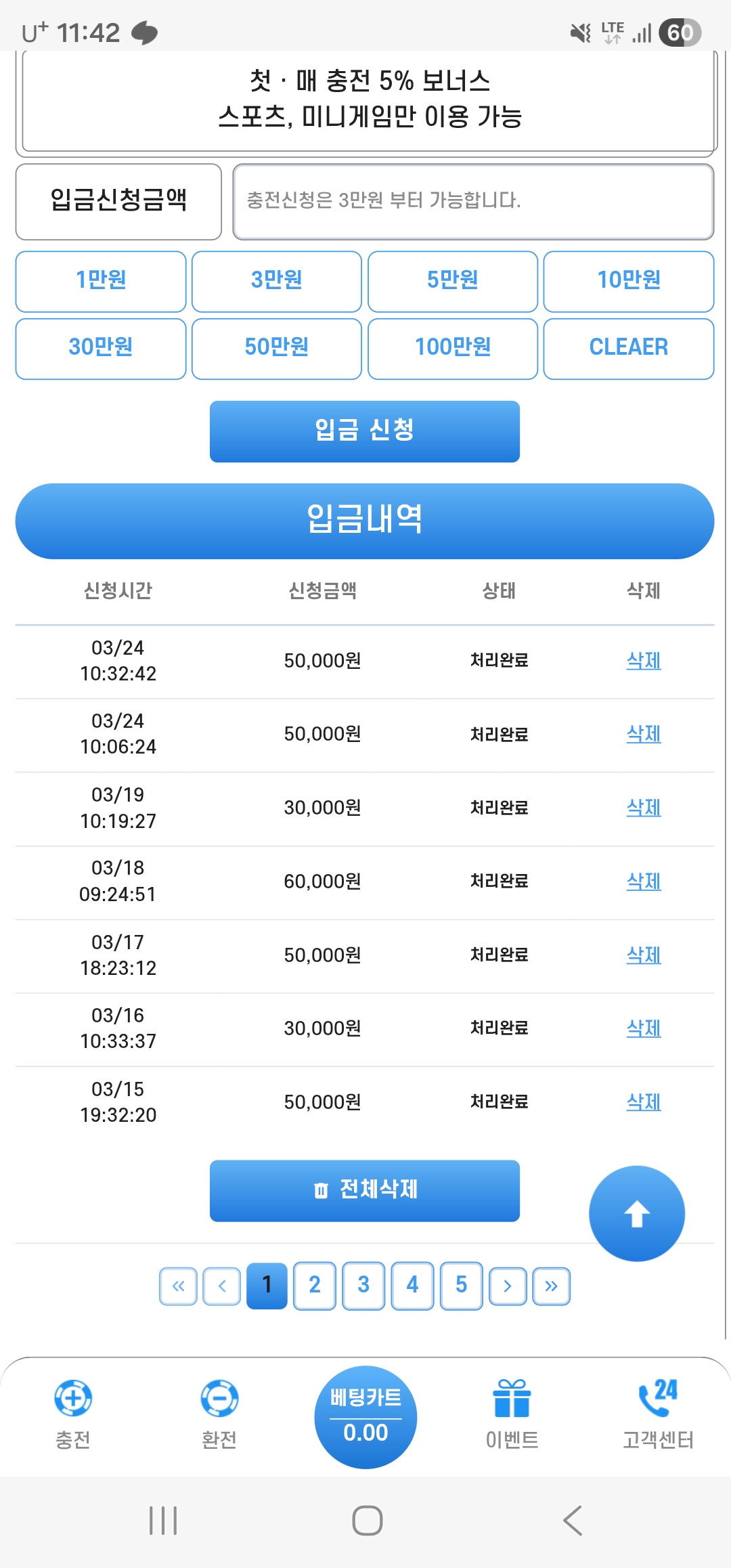Select the 1만원 amount button
731x1568 pixels.
(x=101, y=281)
